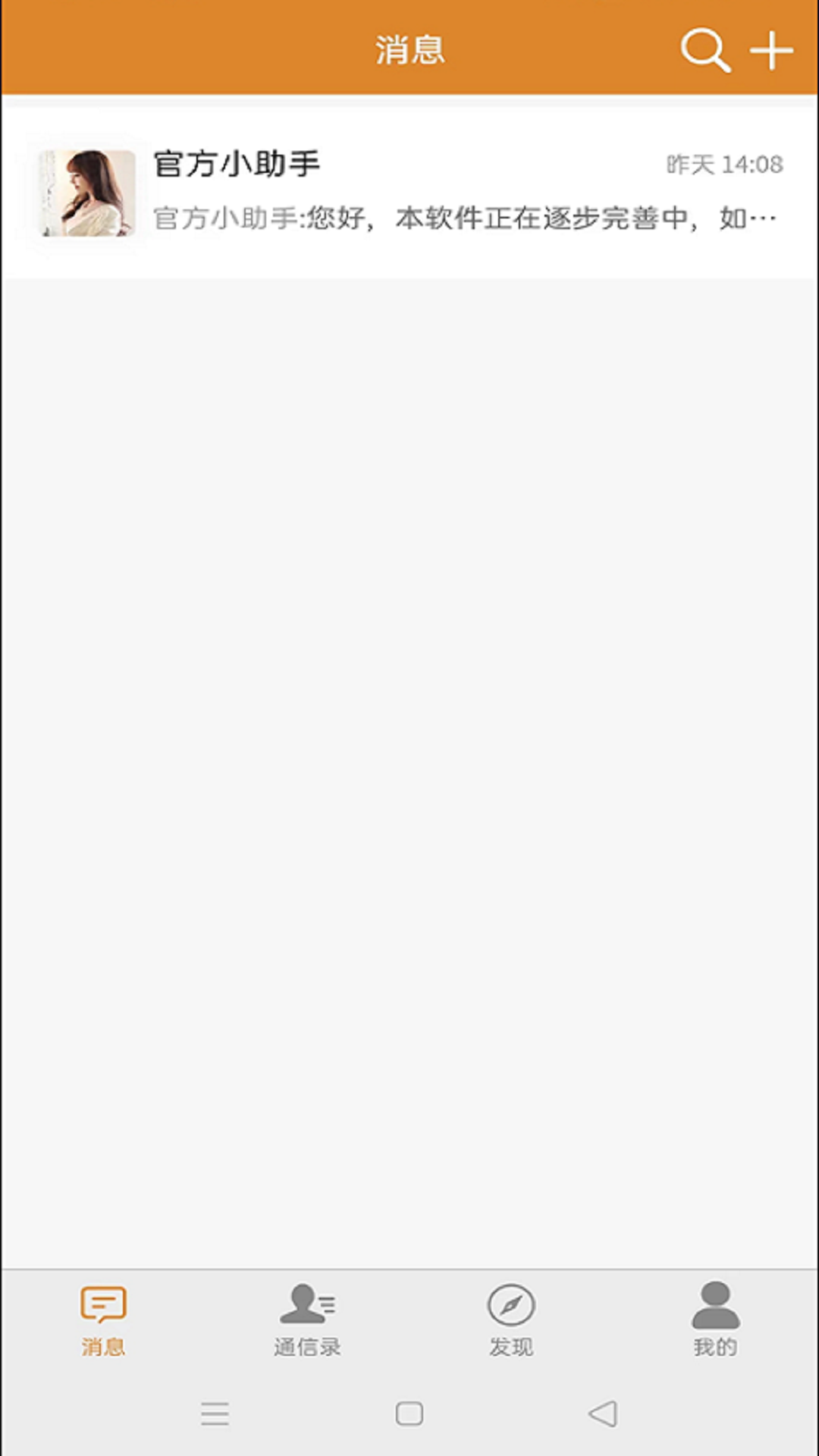Tap the system back button
This screenshot has width=819, height=1456.
pyautogui.click(x=603, y=1414)
